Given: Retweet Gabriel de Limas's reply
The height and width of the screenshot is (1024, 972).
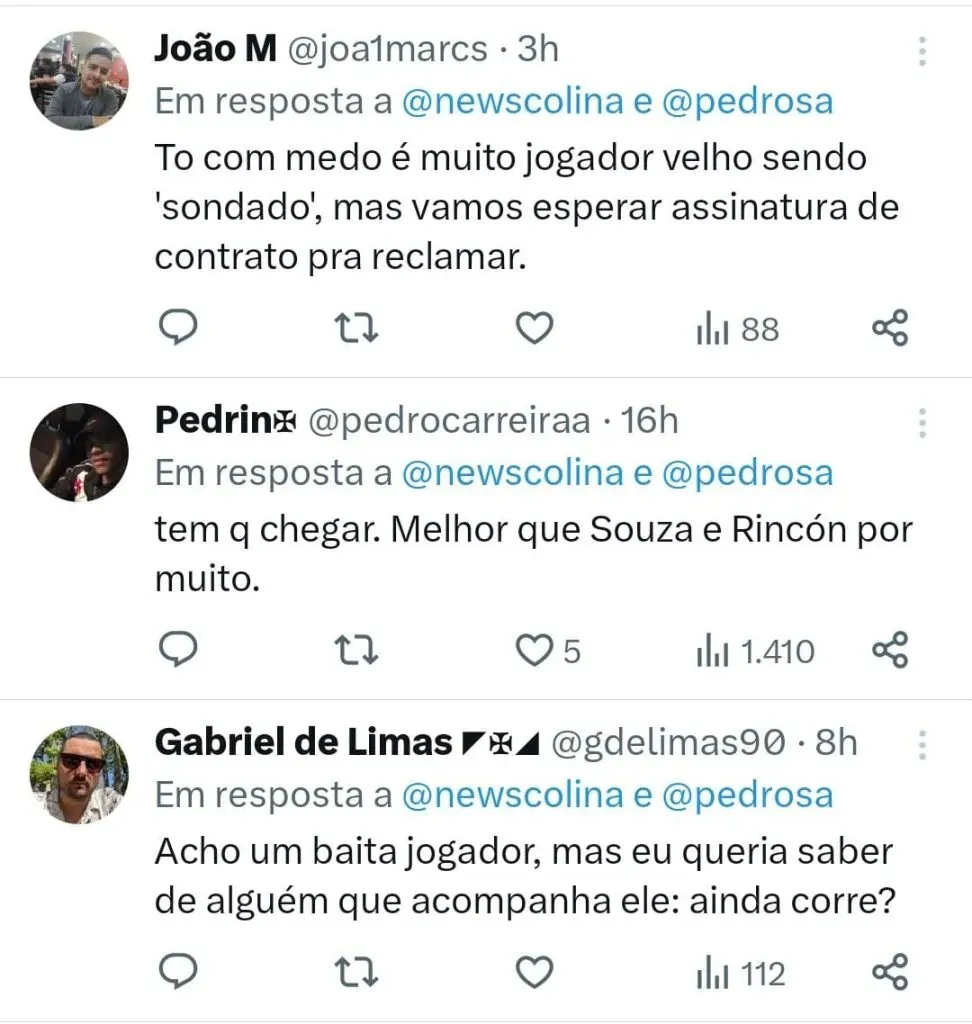Looking at the screenshot, I should (x=356, y=972).
